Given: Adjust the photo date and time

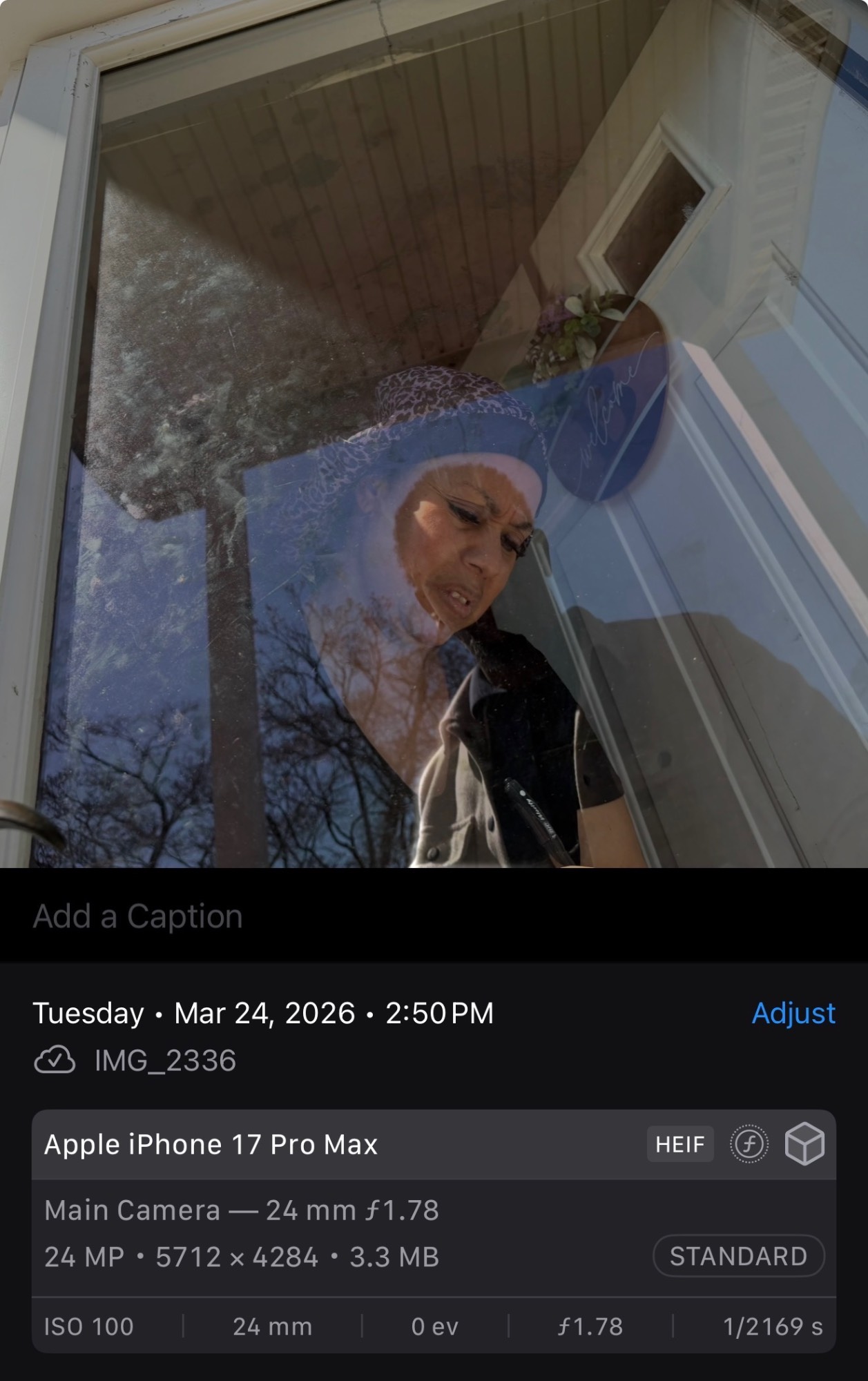Looking at the screenshot, I should pyautogui.click(x=793, y=1013).
